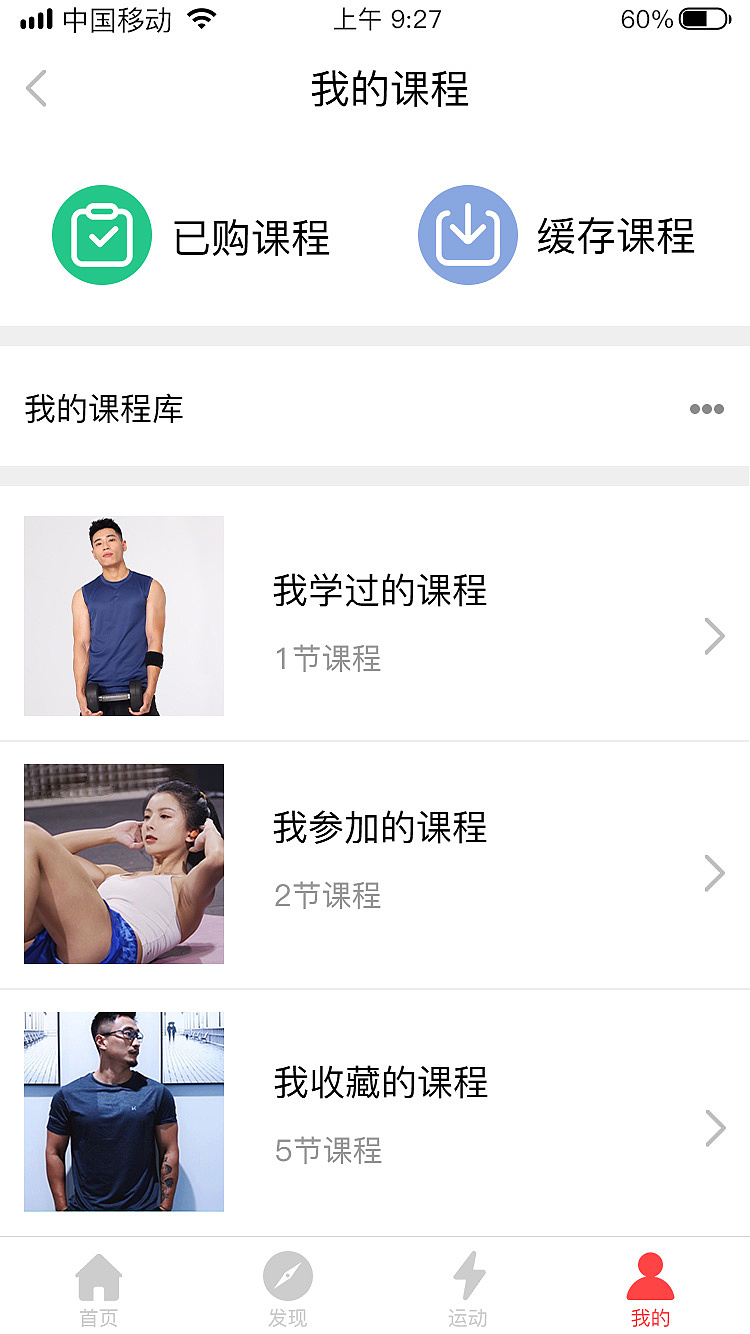Screen dimensions: 750x1334
Task: Open the green purchased courses clipboard icon
Action: pos(102,235)
